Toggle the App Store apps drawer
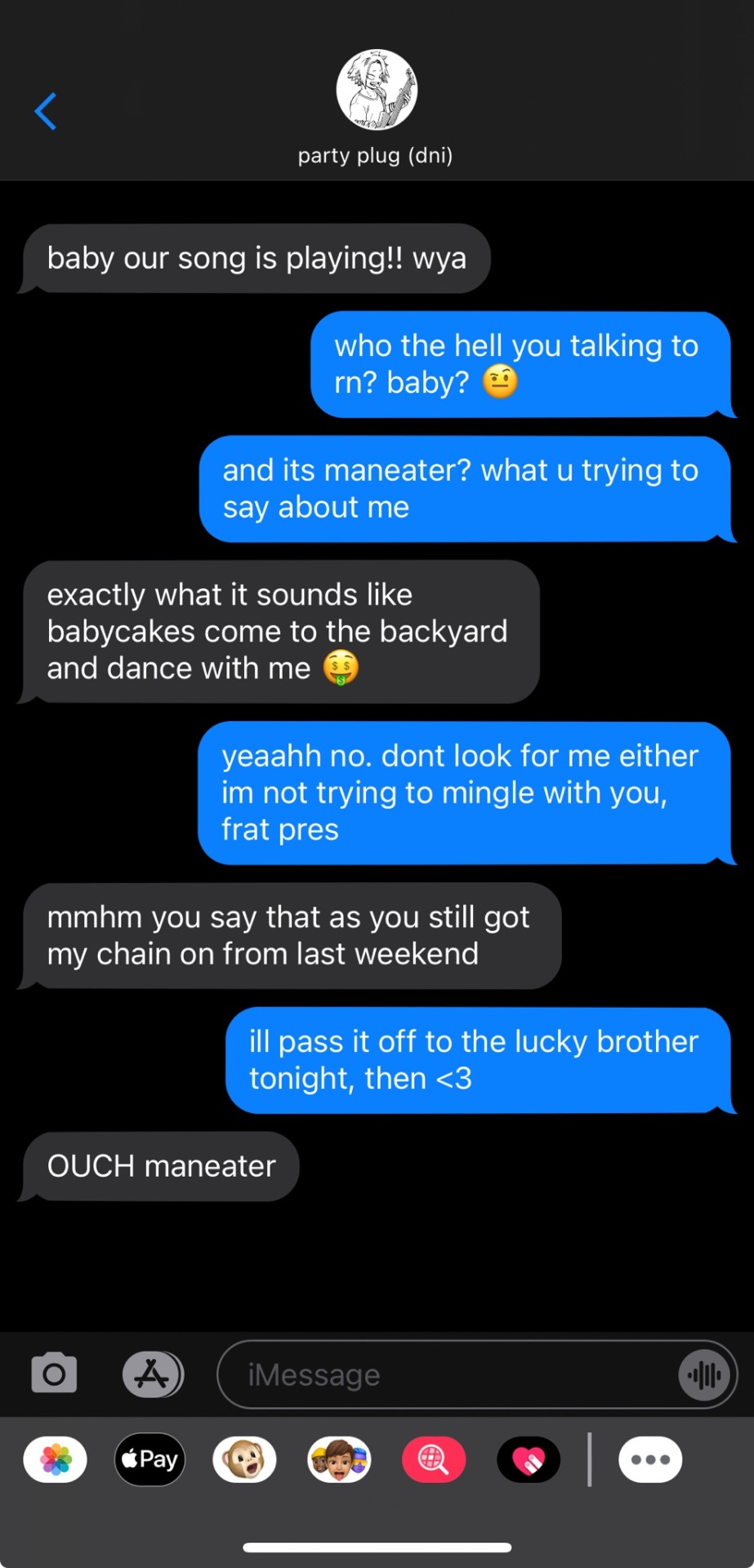754x1568 pixels. click(x=153, y=1374)
